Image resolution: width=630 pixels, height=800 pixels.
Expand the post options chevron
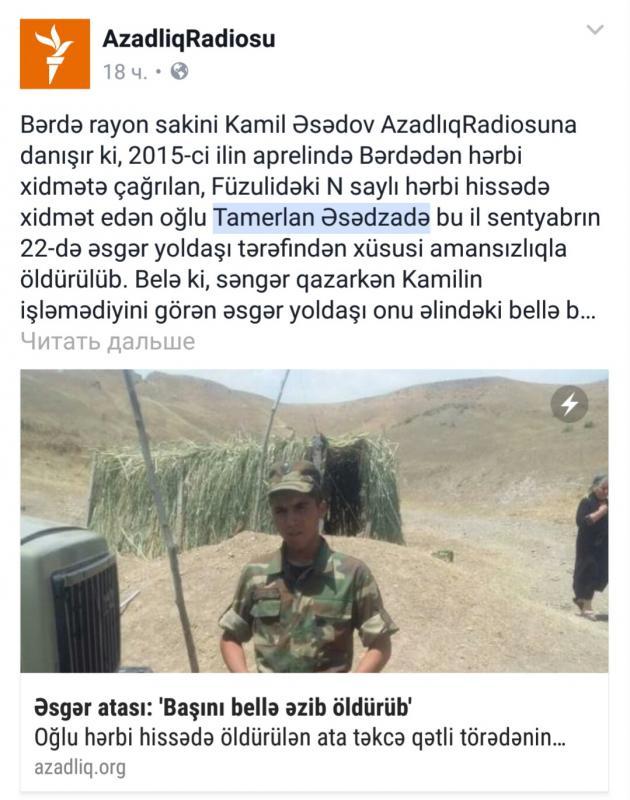(594, 31)
